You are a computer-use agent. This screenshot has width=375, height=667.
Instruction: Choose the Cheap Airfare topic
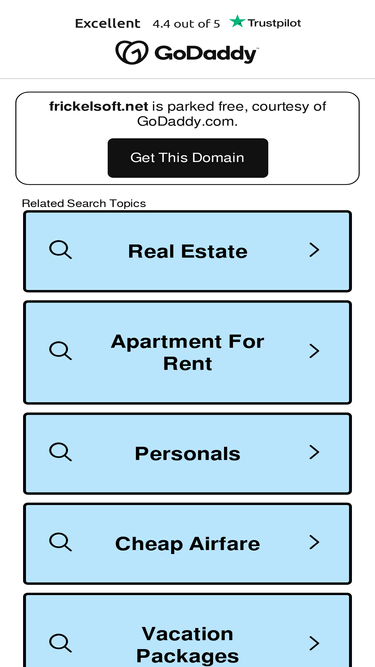[x=188, y=544]
